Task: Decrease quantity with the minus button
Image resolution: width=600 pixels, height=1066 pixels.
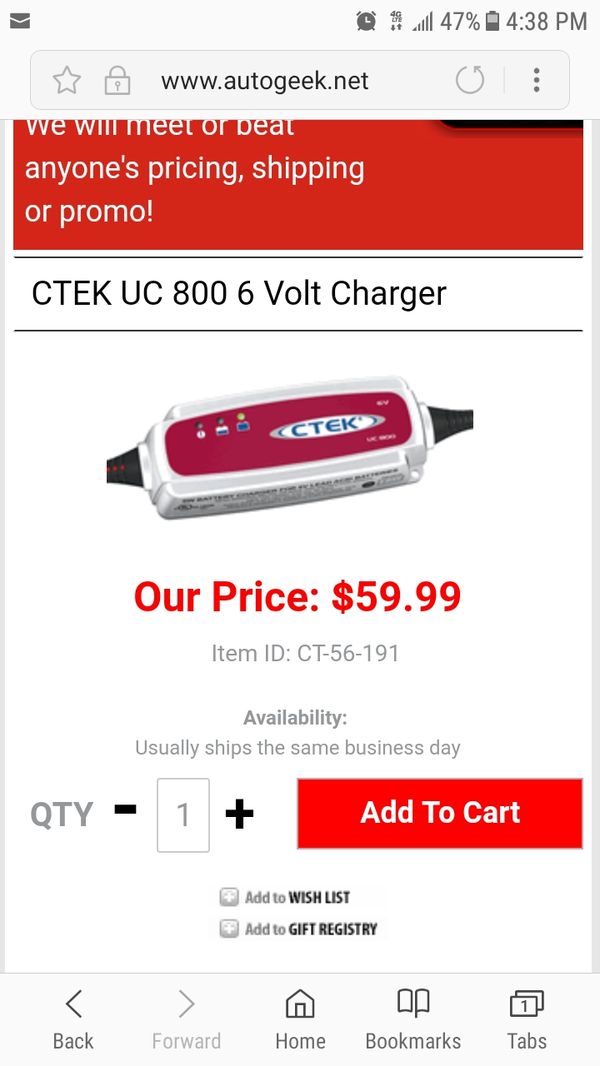Action: (x=125, y=810)
